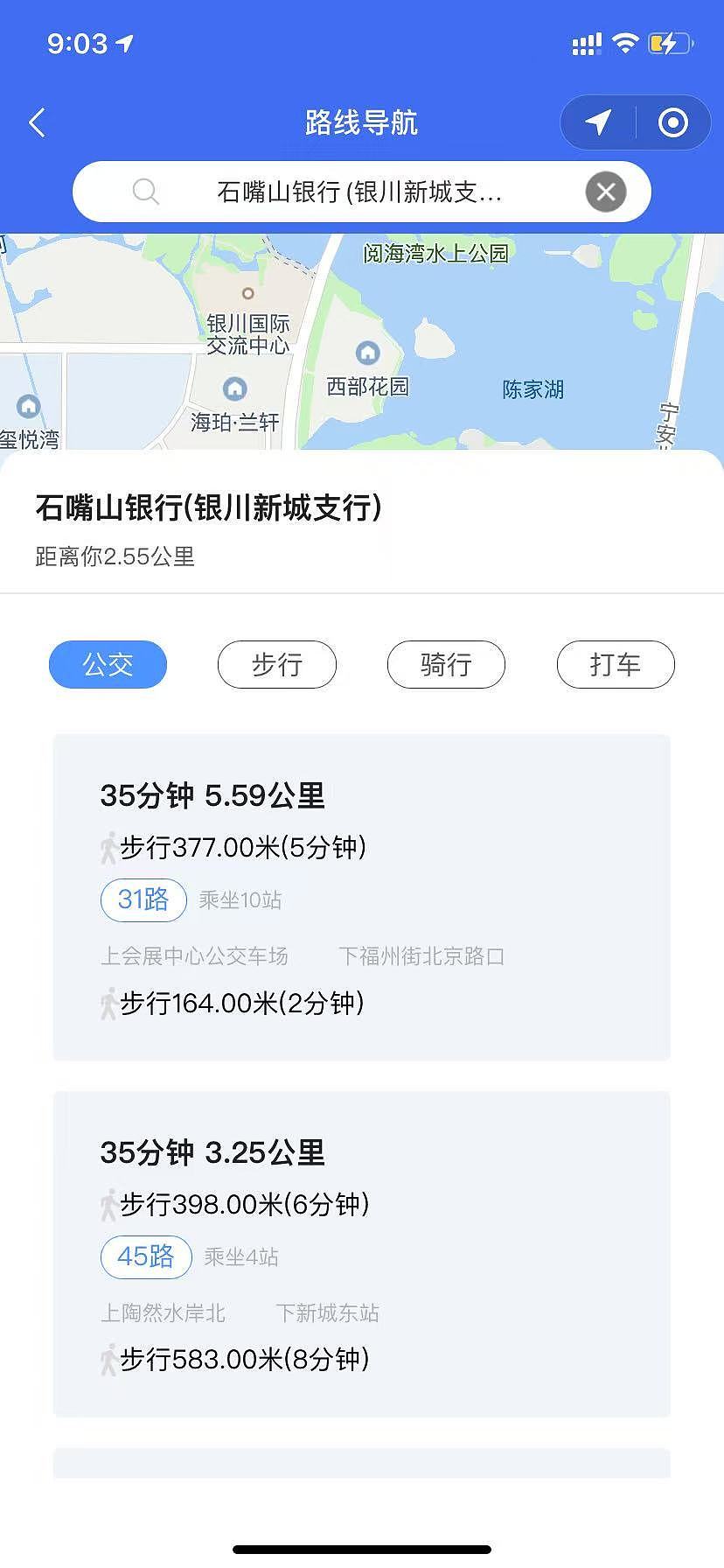Image resolution: width=724 pixels, height=1568 pixels.
Task: Tap the magnifier icon in the search field
Action: pyautogui.click(x=146, y=192)
